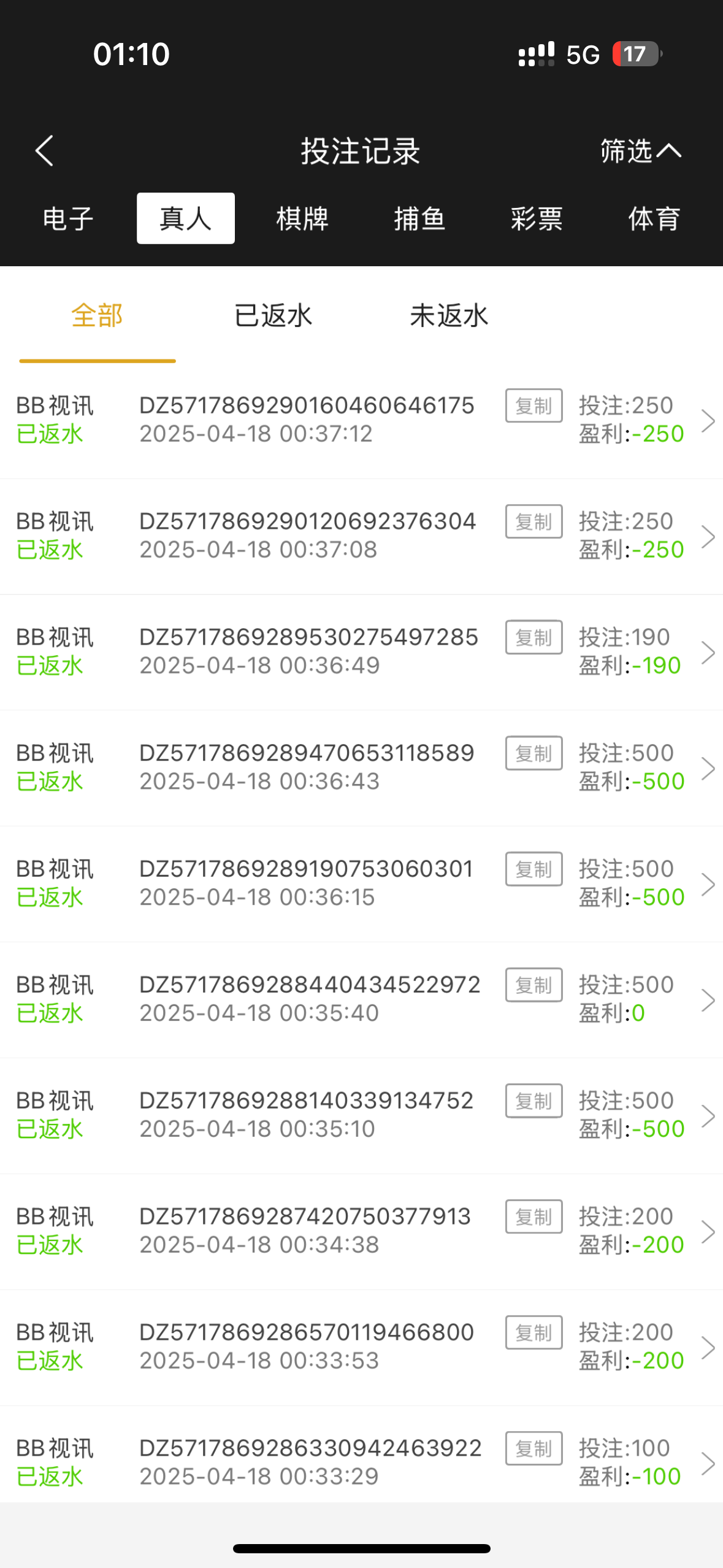723x1568 pixels.
Task: Switch to the 电子 category tab
Action: (x=68, y=219)
